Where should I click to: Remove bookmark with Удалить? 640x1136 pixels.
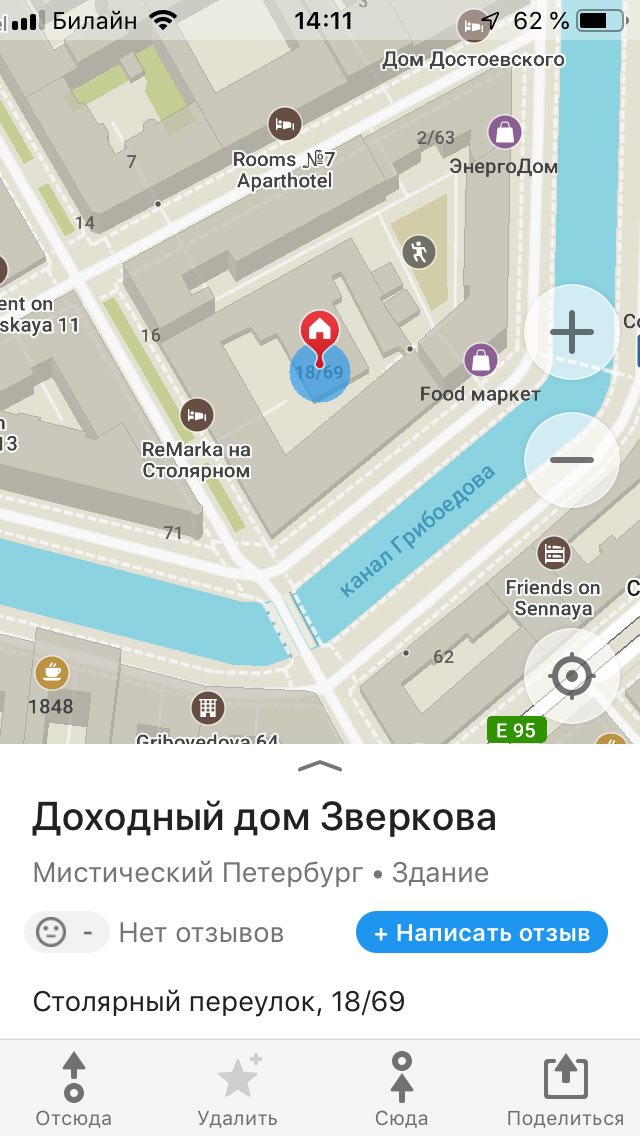click(237, 1090)
